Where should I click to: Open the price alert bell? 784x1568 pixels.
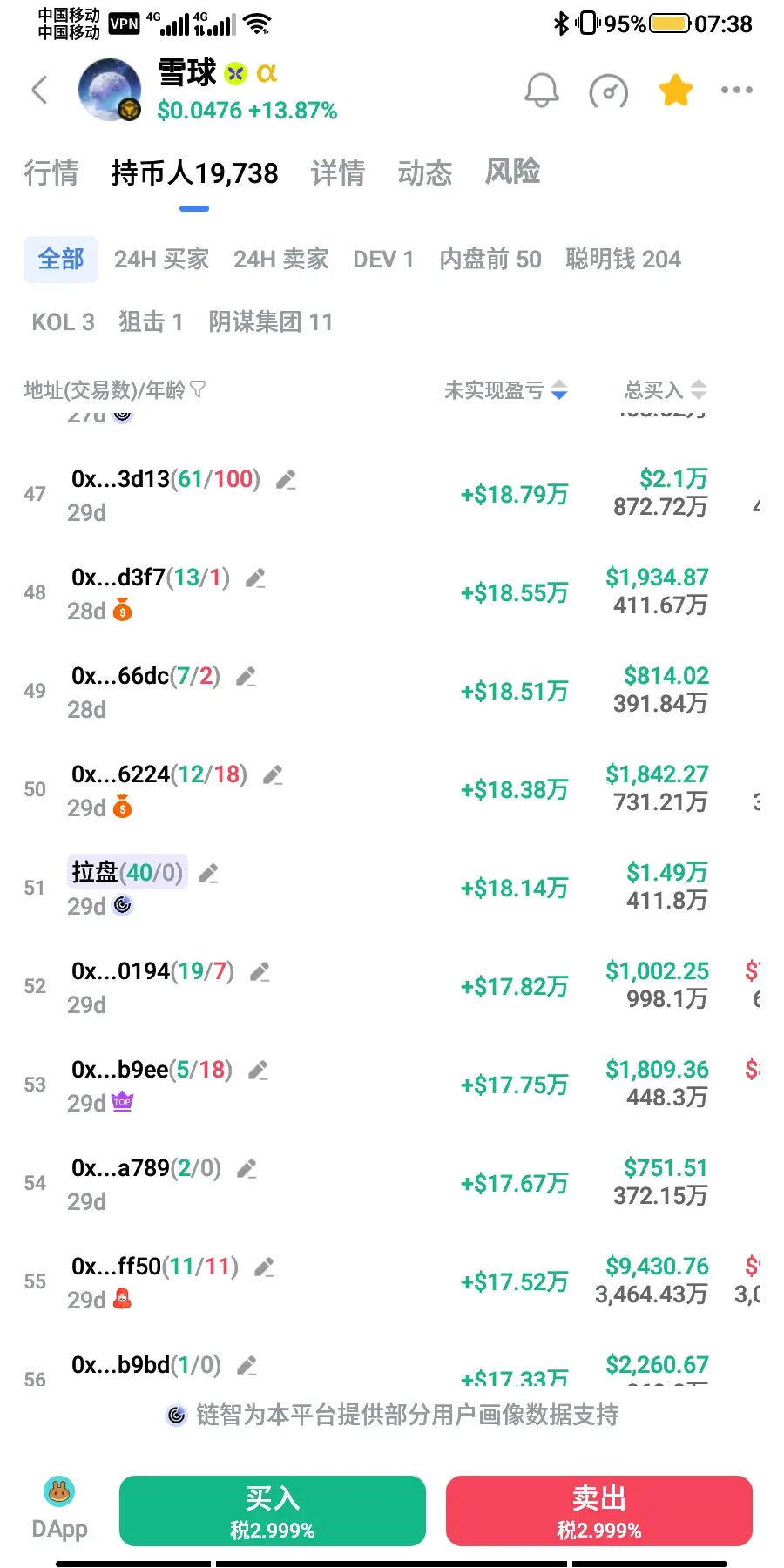tap(541, 90)
